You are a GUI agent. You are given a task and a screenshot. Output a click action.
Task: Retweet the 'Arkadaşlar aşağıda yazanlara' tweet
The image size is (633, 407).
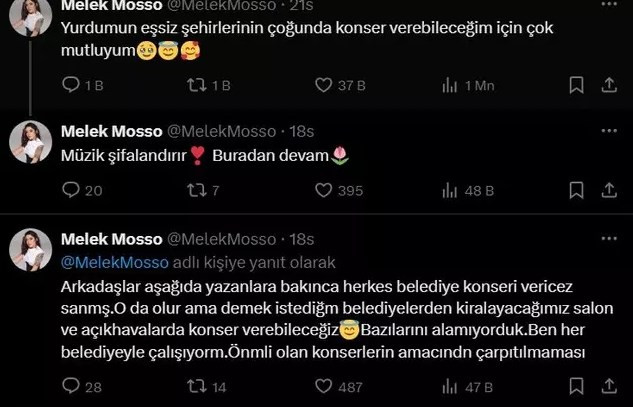pos(196,385)
